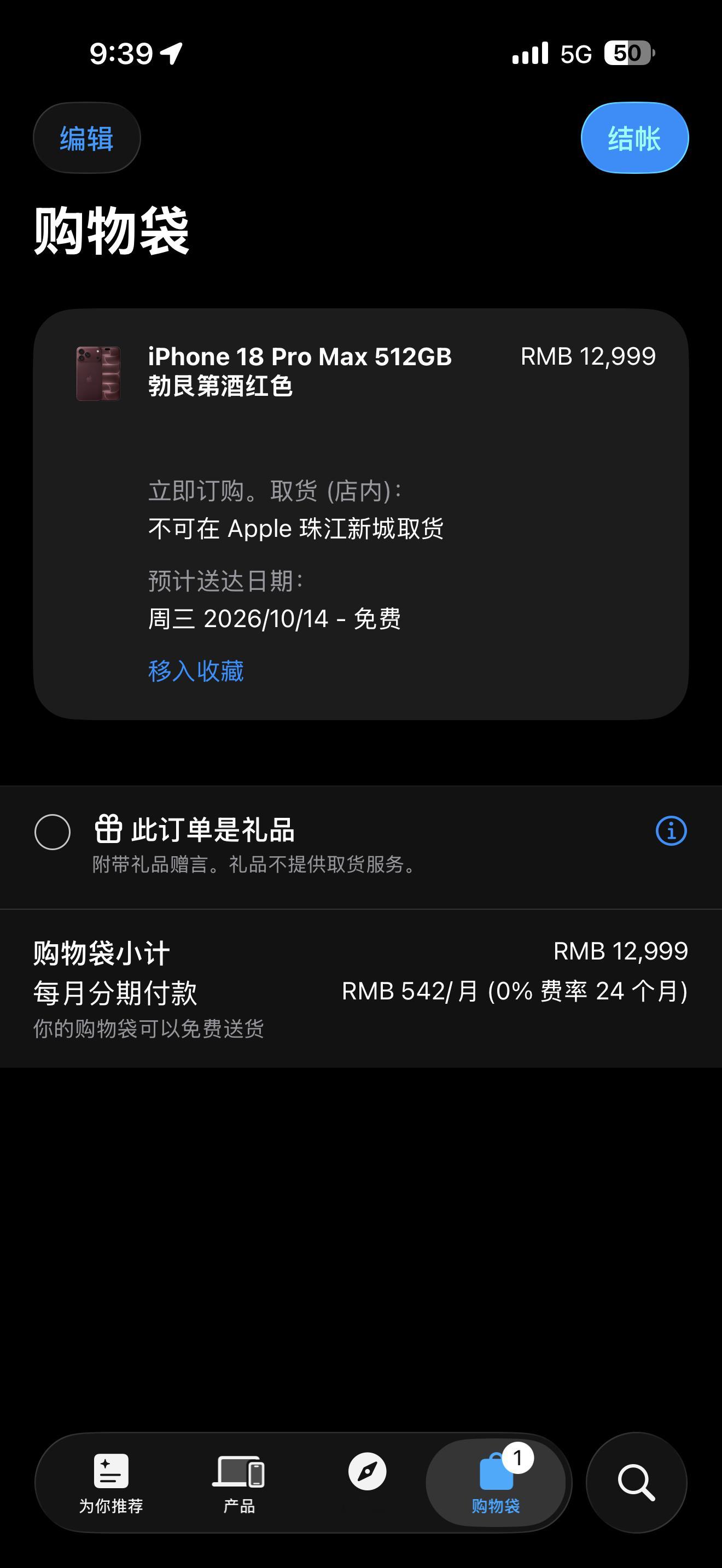Open the gift order info icon
The image size is (722, 1568).
(671, 831)
